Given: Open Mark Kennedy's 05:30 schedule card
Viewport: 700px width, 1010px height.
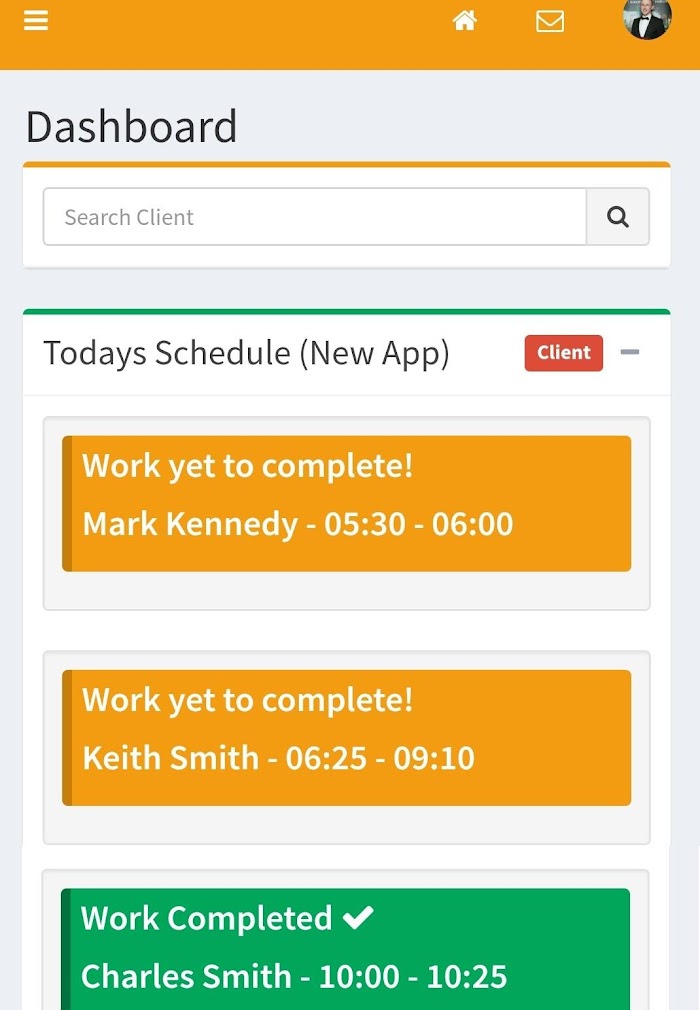Looking at the screenshot, I should pyautogui.click(x=346, y=504).
